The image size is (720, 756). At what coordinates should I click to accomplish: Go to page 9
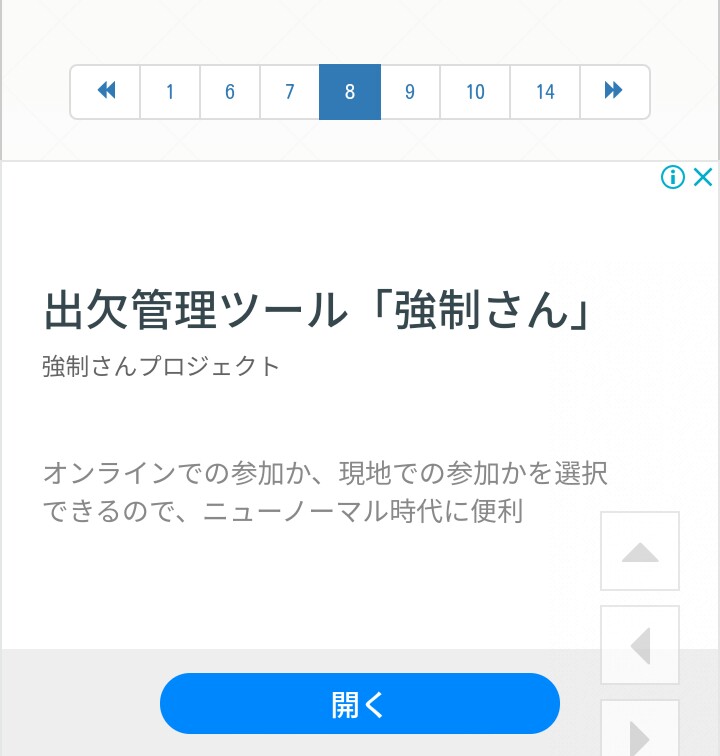click(410, 92)
